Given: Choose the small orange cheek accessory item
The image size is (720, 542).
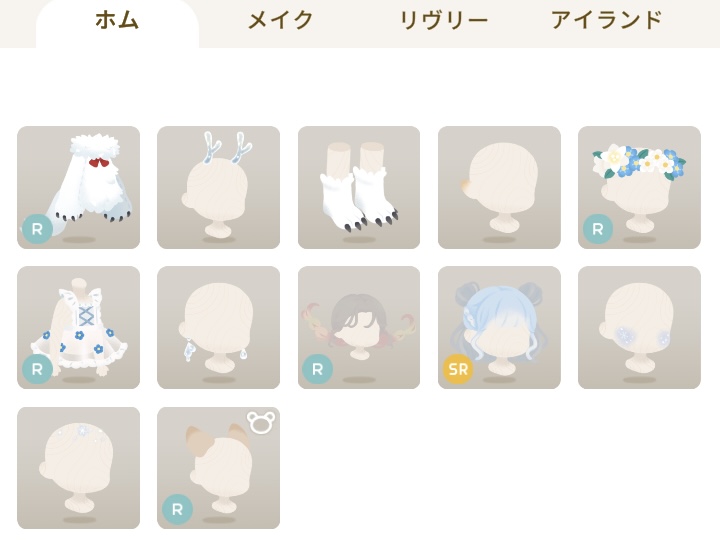Looking at the screenshot, I should (499, 187).
